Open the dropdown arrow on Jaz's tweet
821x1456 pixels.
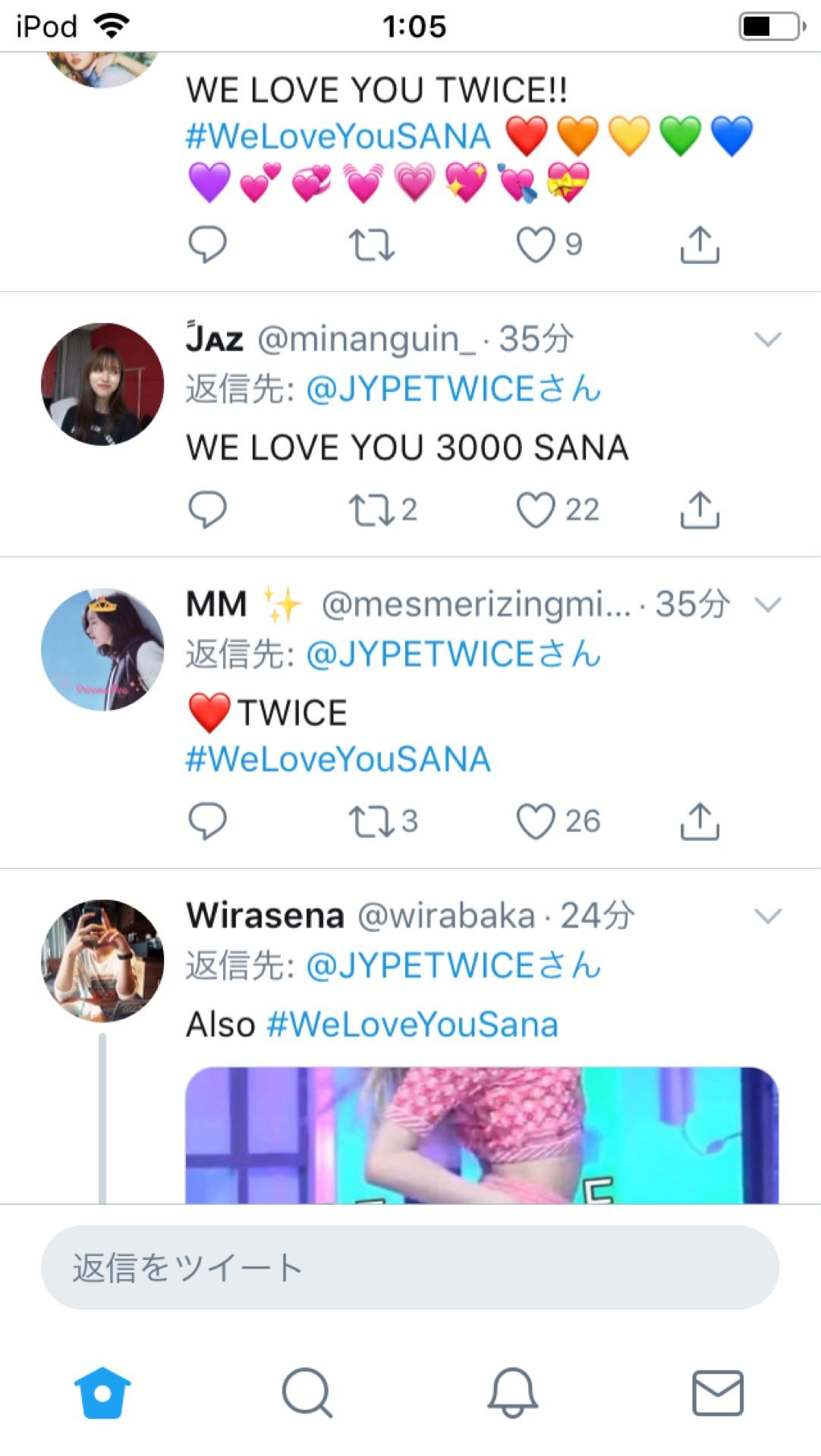tap(768, 340)
